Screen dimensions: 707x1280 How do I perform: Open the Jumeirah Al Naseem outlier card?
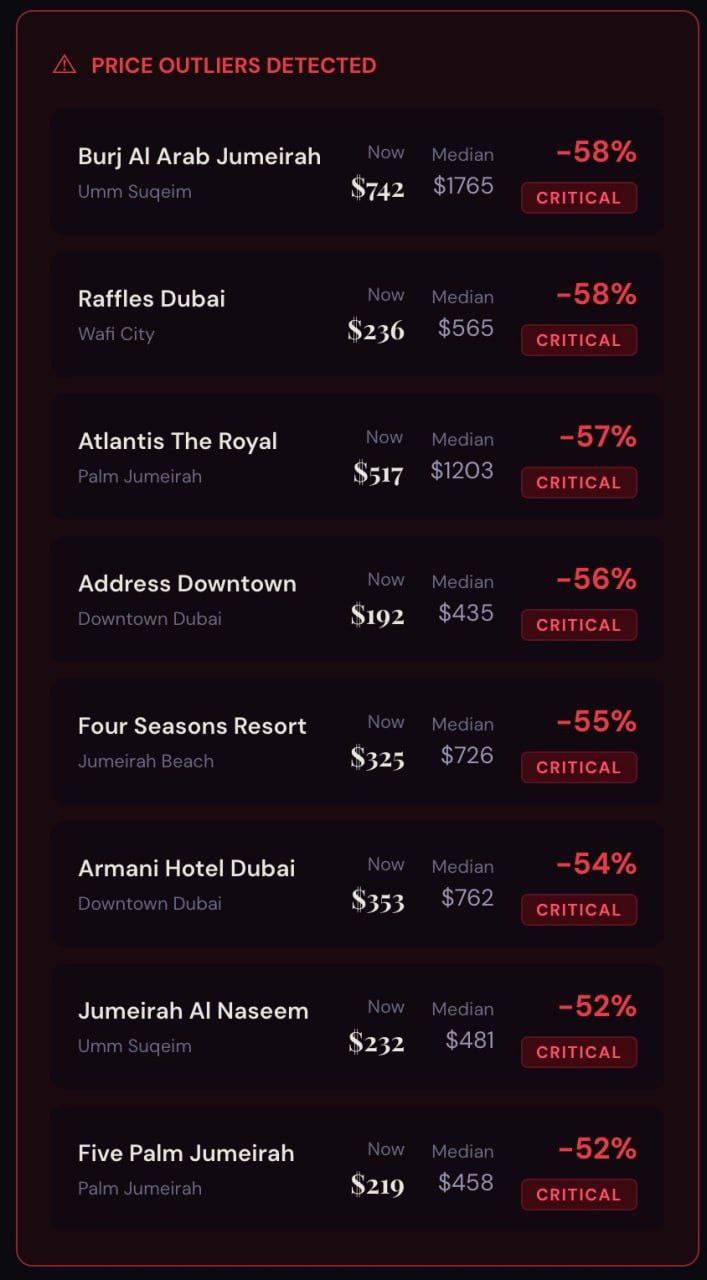(x=357, y=1026)
